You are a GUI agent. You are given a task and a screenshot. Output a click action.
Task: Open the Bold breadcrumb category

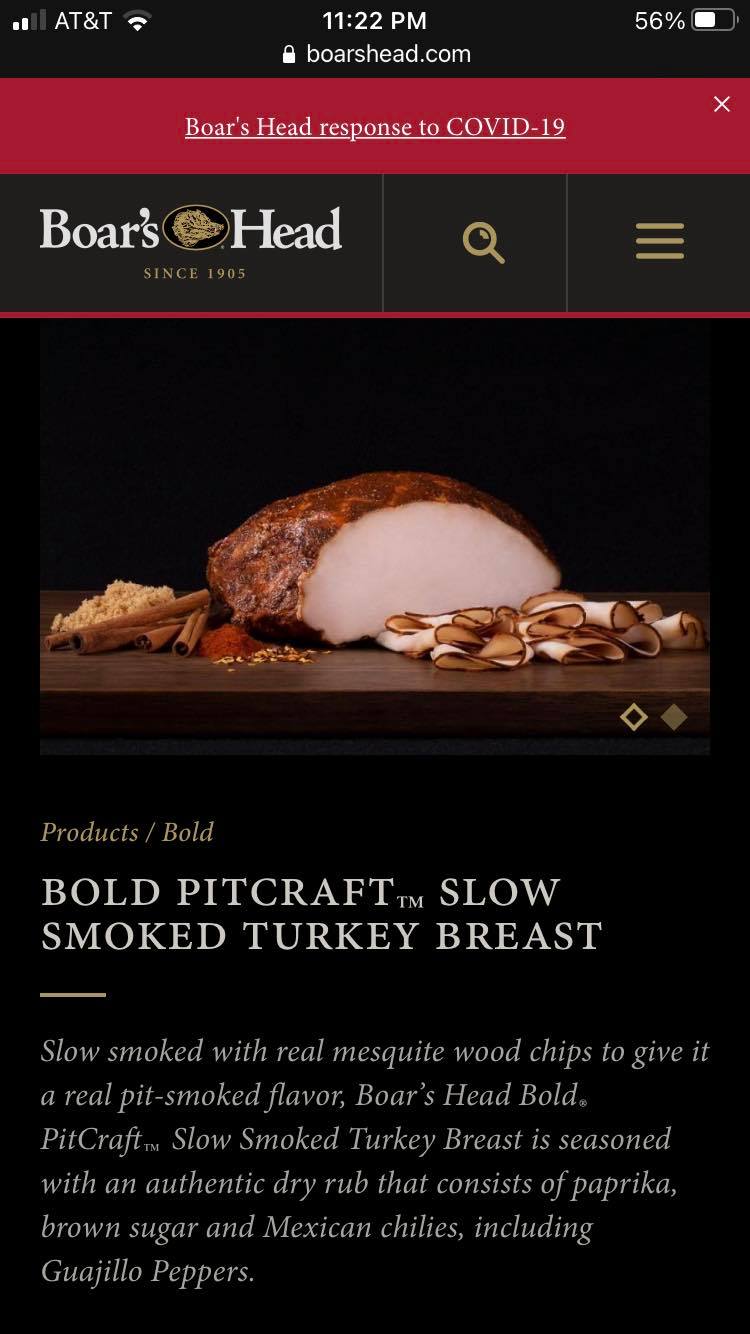point(188,832)
